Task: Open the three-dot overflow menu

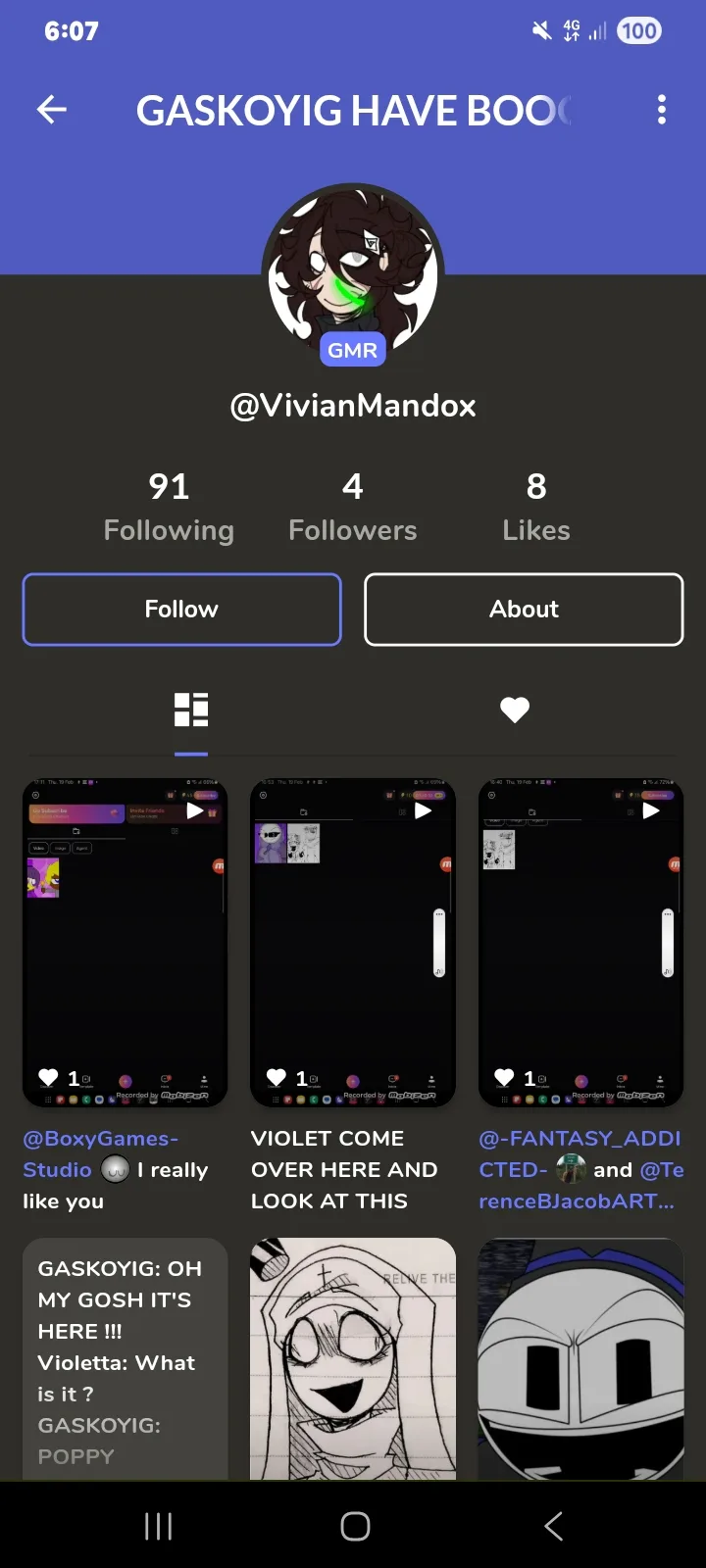Action: click(x=662, y=110)
